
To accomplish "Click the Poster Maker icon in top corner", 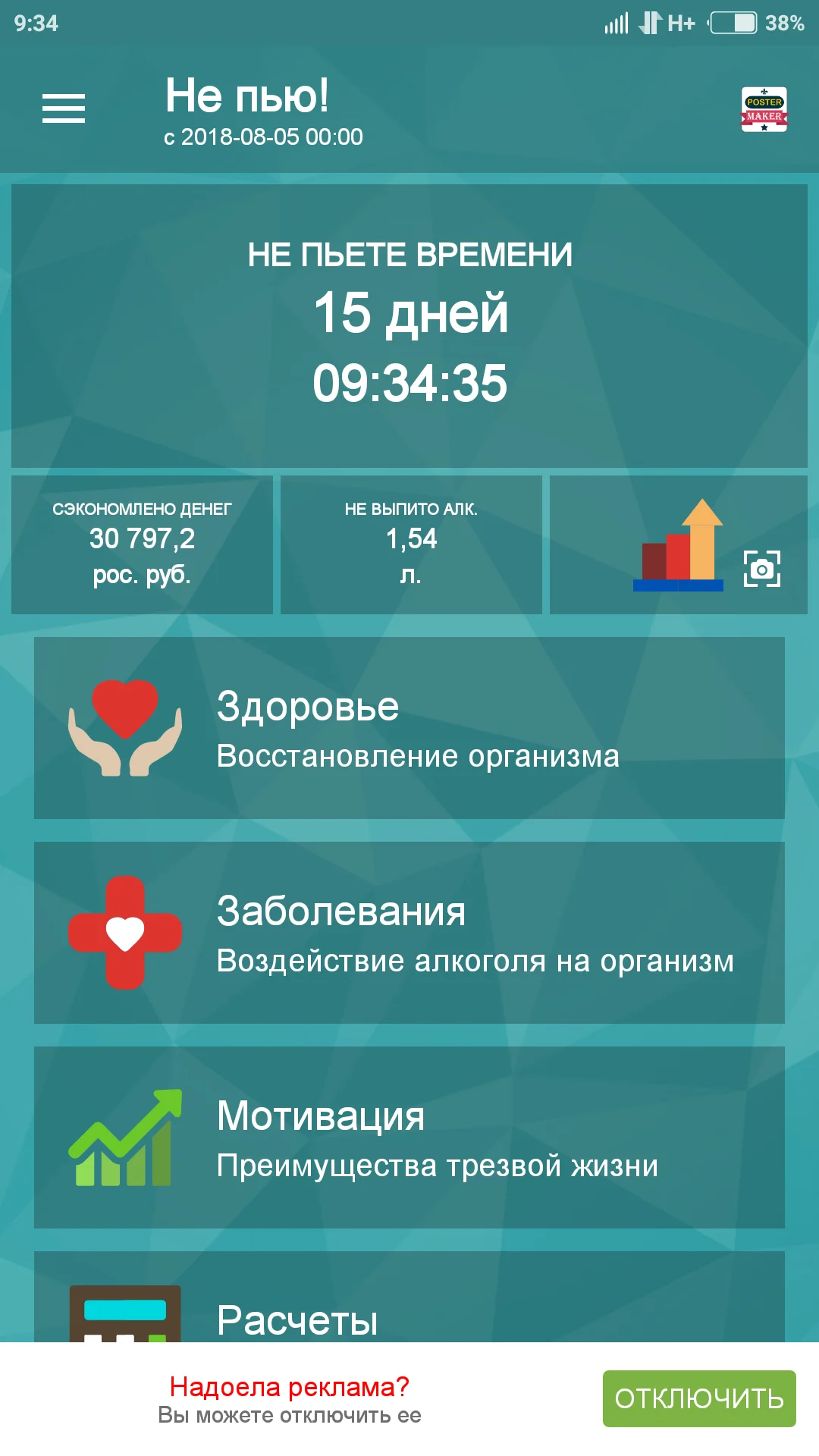I will pyautogui.click(x=764, y=108).
